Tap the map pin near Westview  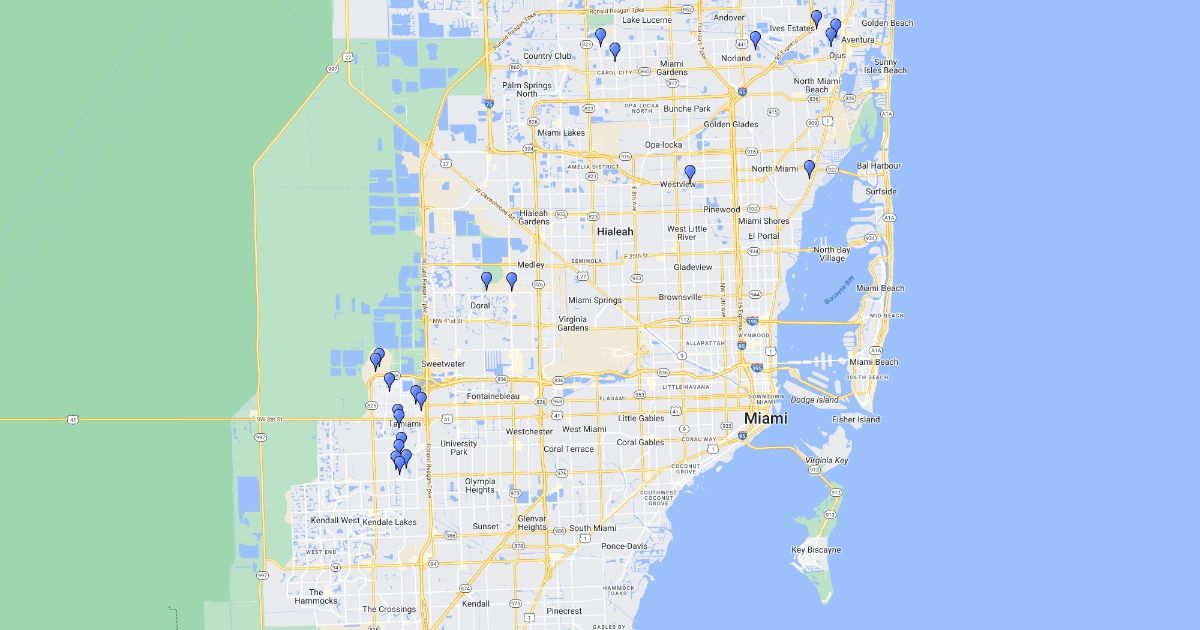pyautogui.click(x=689, y=173)
